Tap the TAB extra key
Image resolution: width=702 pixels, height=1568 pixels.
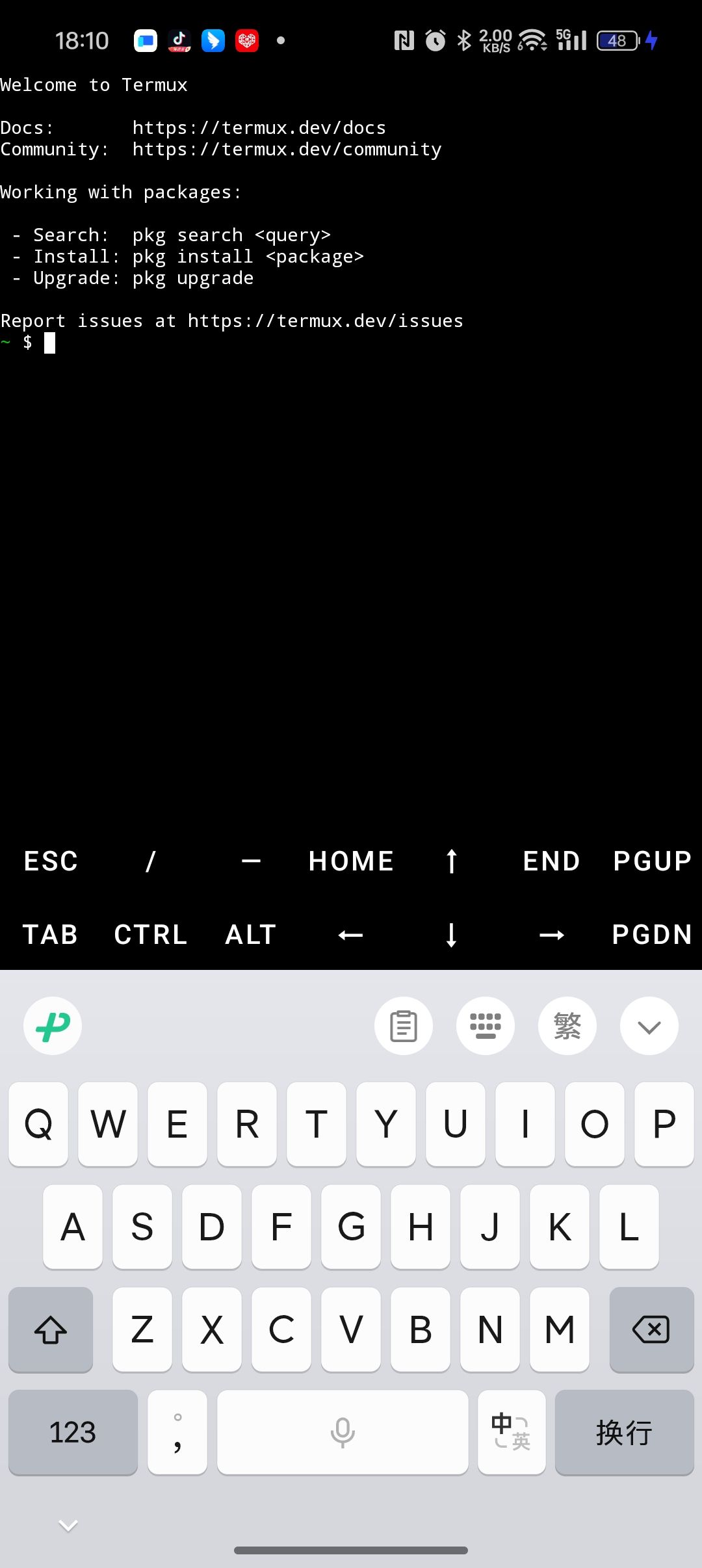pyautogui.click(x=51, y=935)
